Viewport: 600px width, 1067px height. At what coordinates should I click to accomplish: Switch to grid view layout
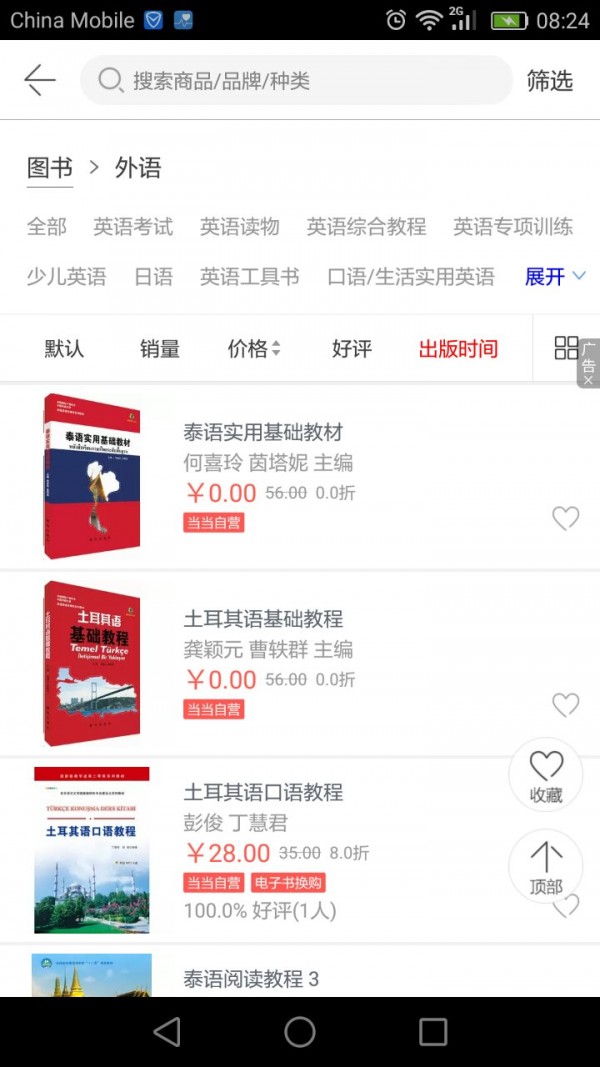tap(566, 348)
